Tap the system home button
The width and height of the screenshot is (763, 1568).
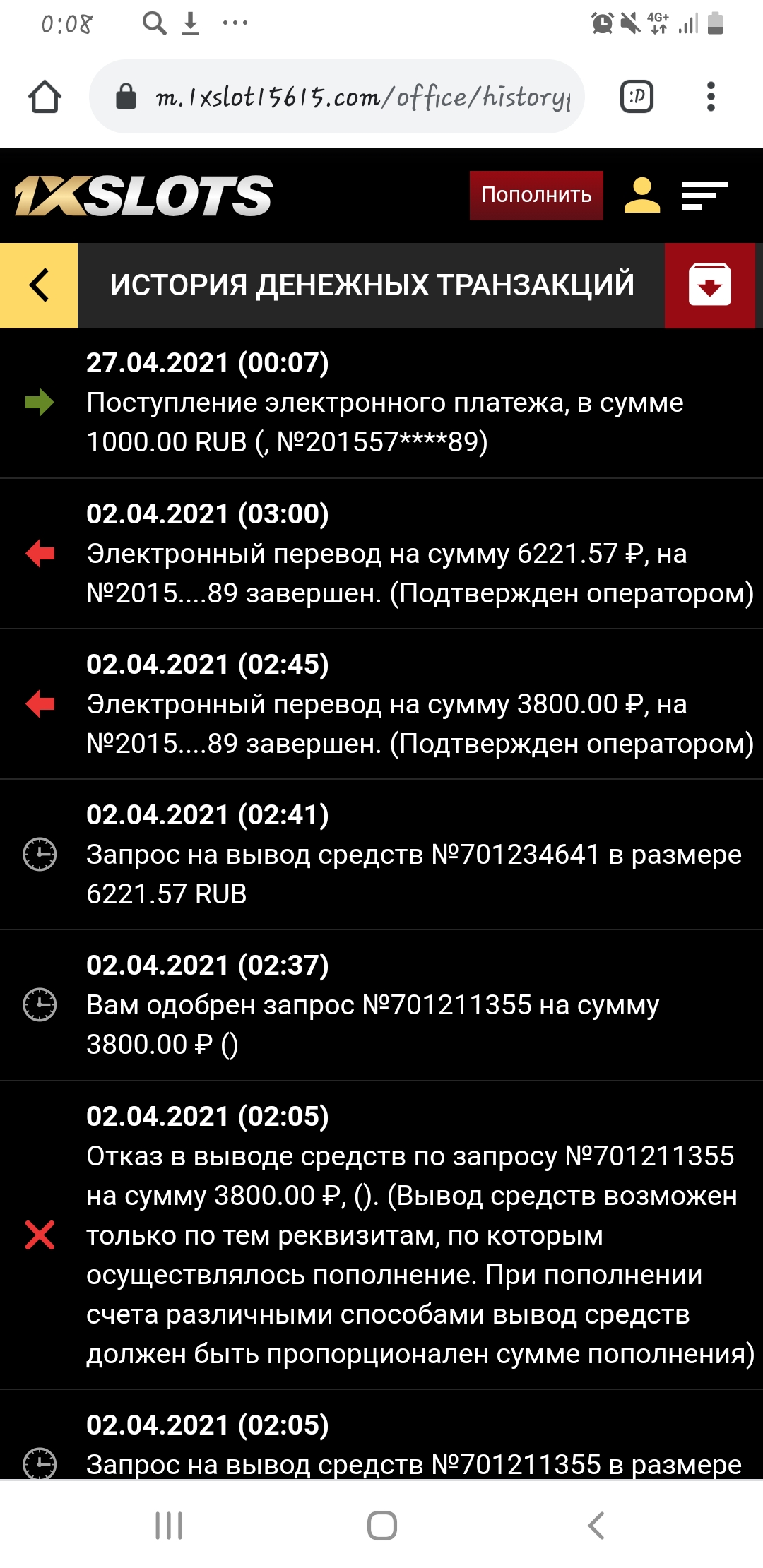381,1526
